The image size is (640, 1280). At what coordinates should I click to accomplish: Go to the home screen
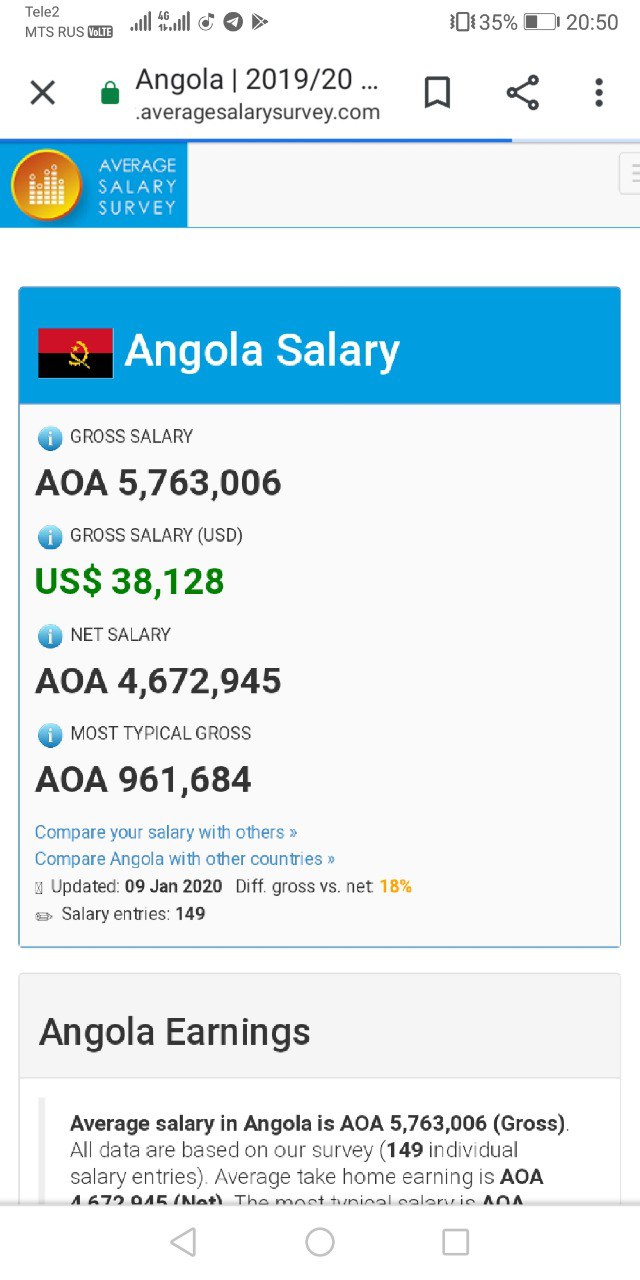click(x=320, y=1242)
